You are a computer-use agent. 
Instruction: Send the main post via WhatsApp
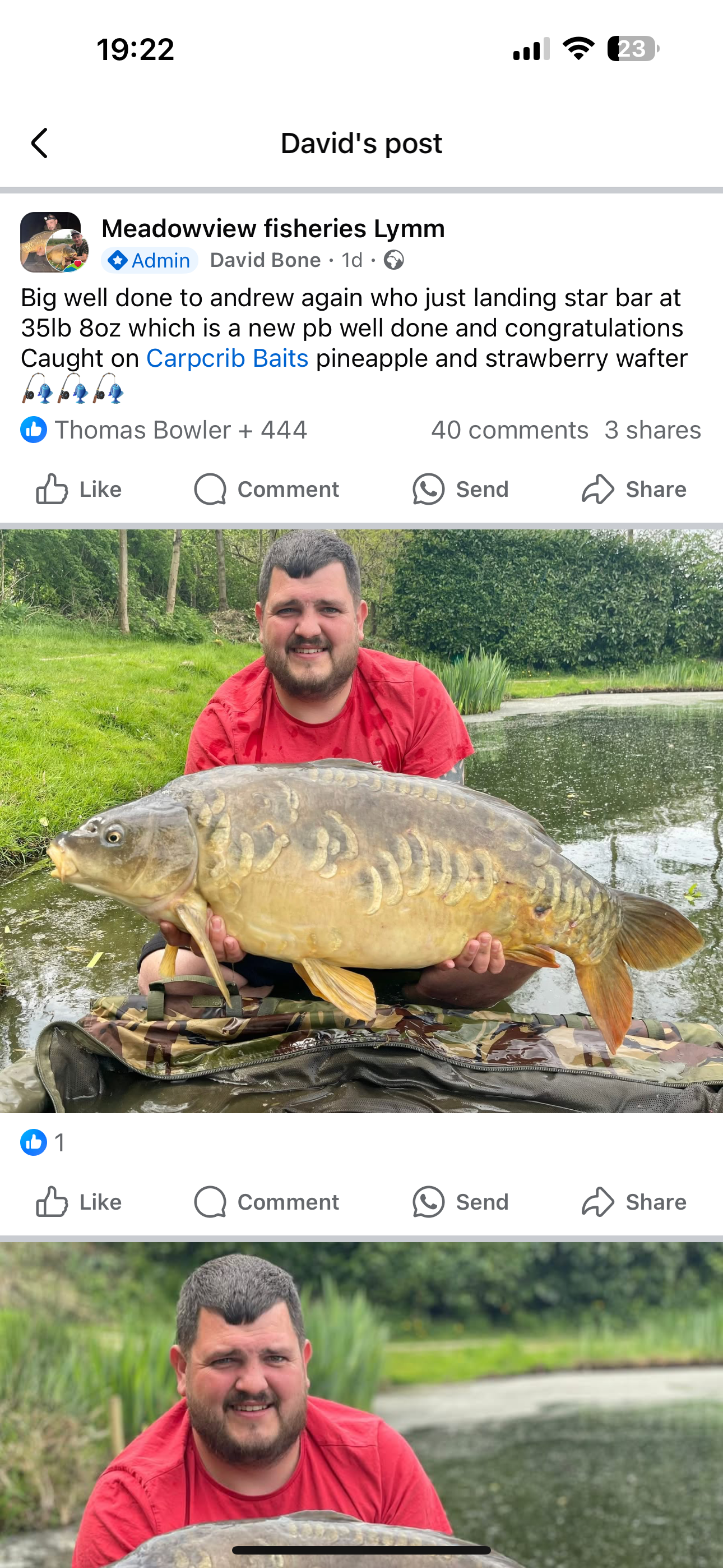(x=461, y=490)
